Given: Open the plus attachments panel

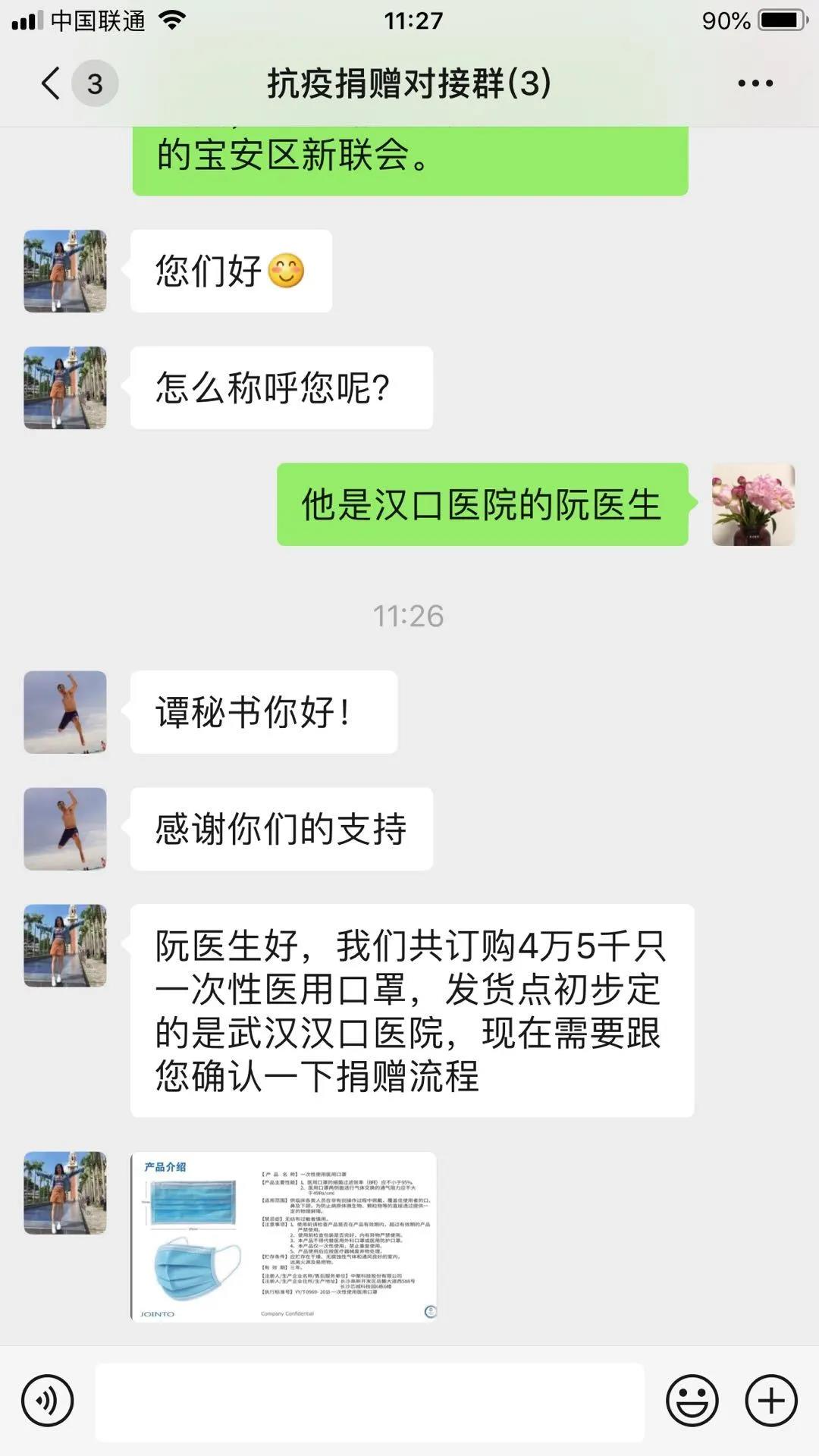Looking at the screenshot, I should click(x=771, y=1401).
